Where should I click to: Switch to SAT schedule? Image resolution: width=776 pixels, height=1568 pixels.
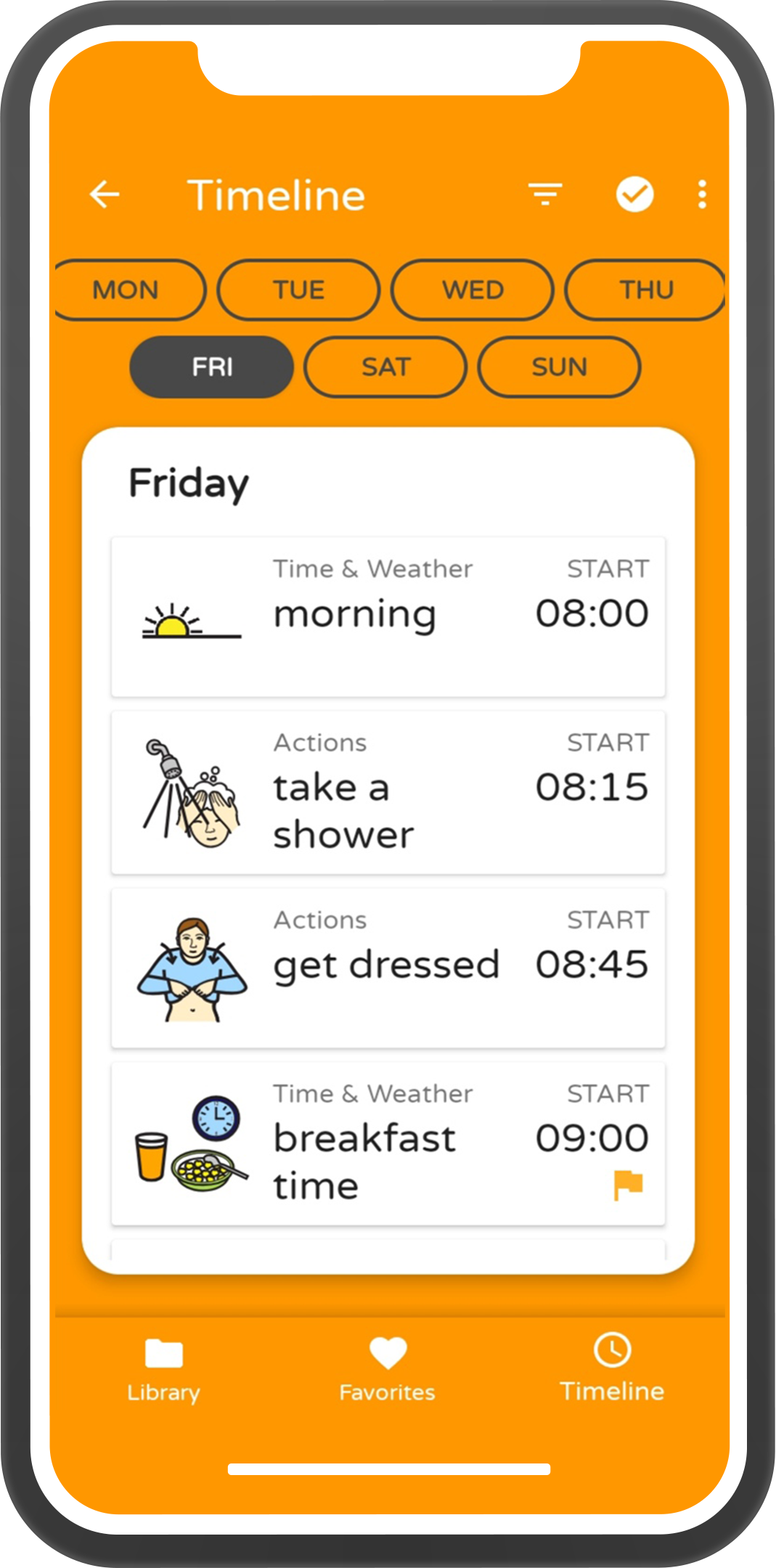coord(385,367)
